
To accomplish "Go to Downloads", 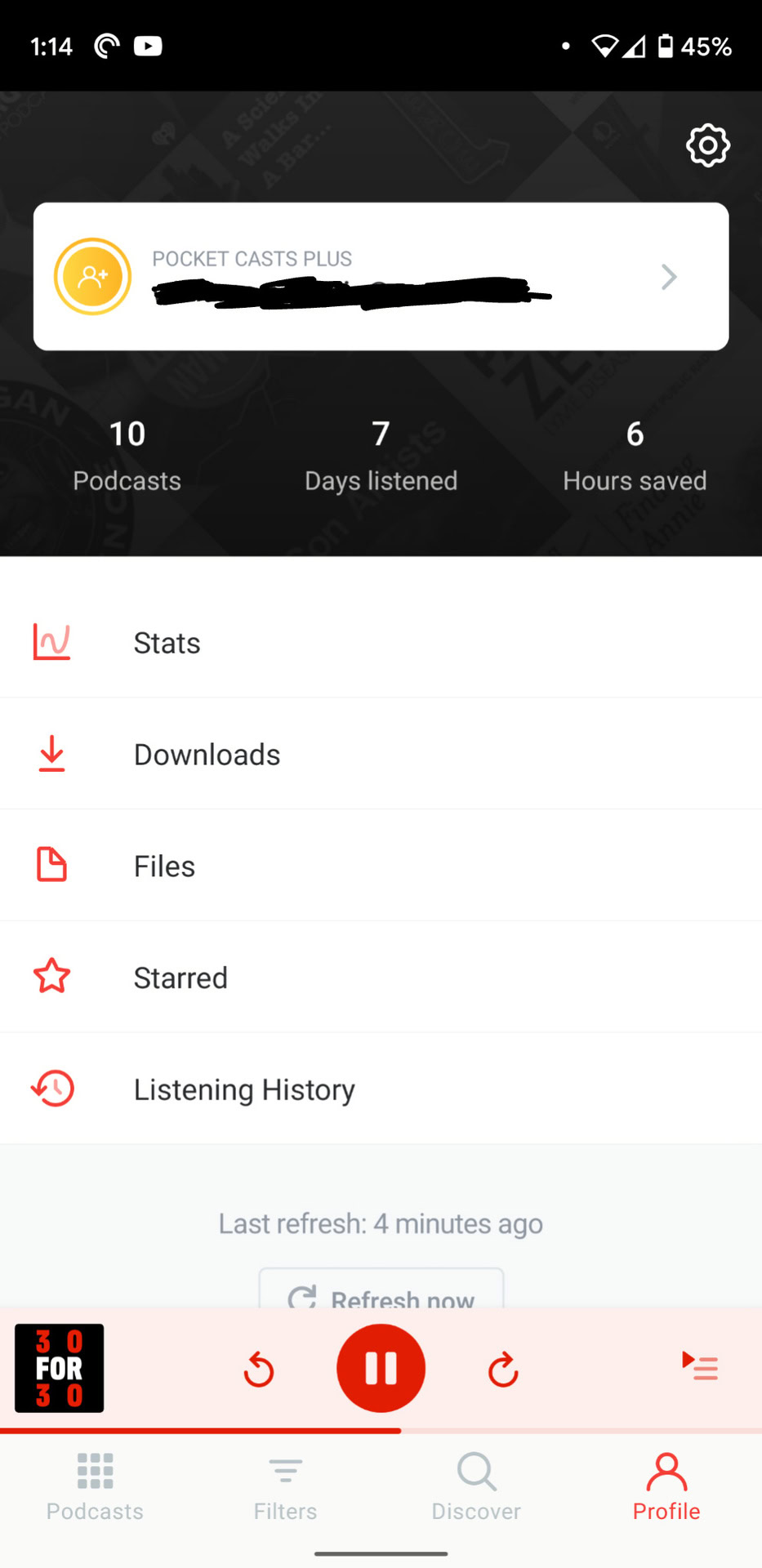I will (x=381, y=755).
